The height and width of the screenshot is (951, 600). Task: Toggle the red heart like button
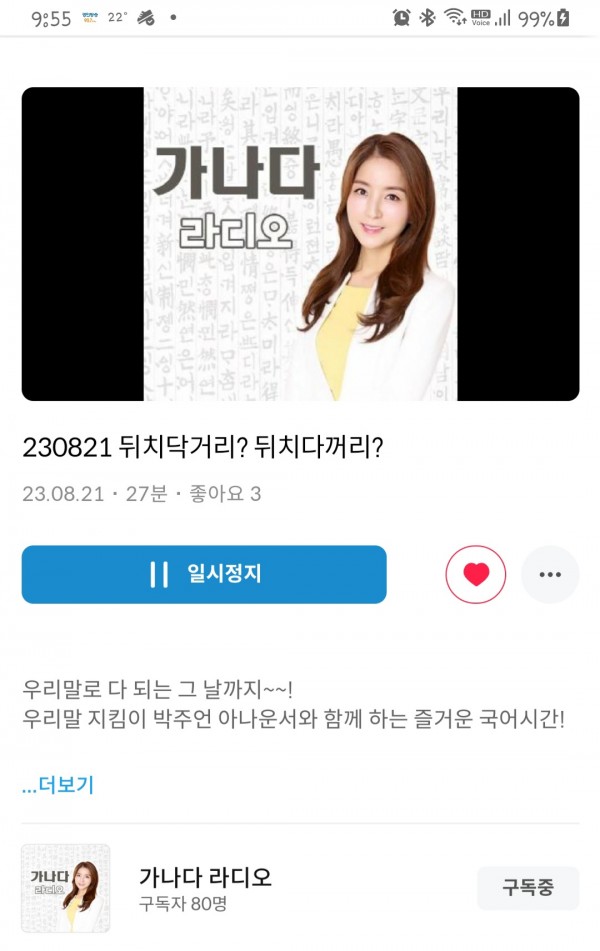pyautogui.click(x=476, y=574)
